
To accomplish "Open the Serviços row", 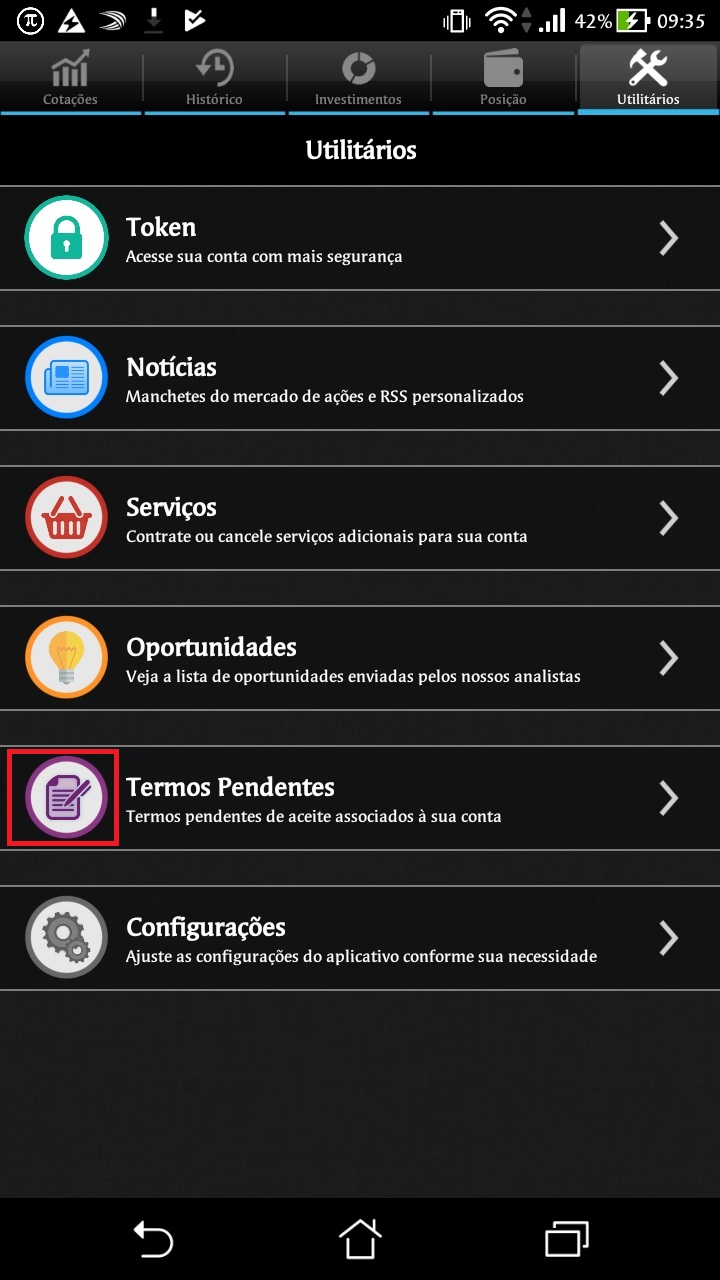I will click(x=360, y=518).
